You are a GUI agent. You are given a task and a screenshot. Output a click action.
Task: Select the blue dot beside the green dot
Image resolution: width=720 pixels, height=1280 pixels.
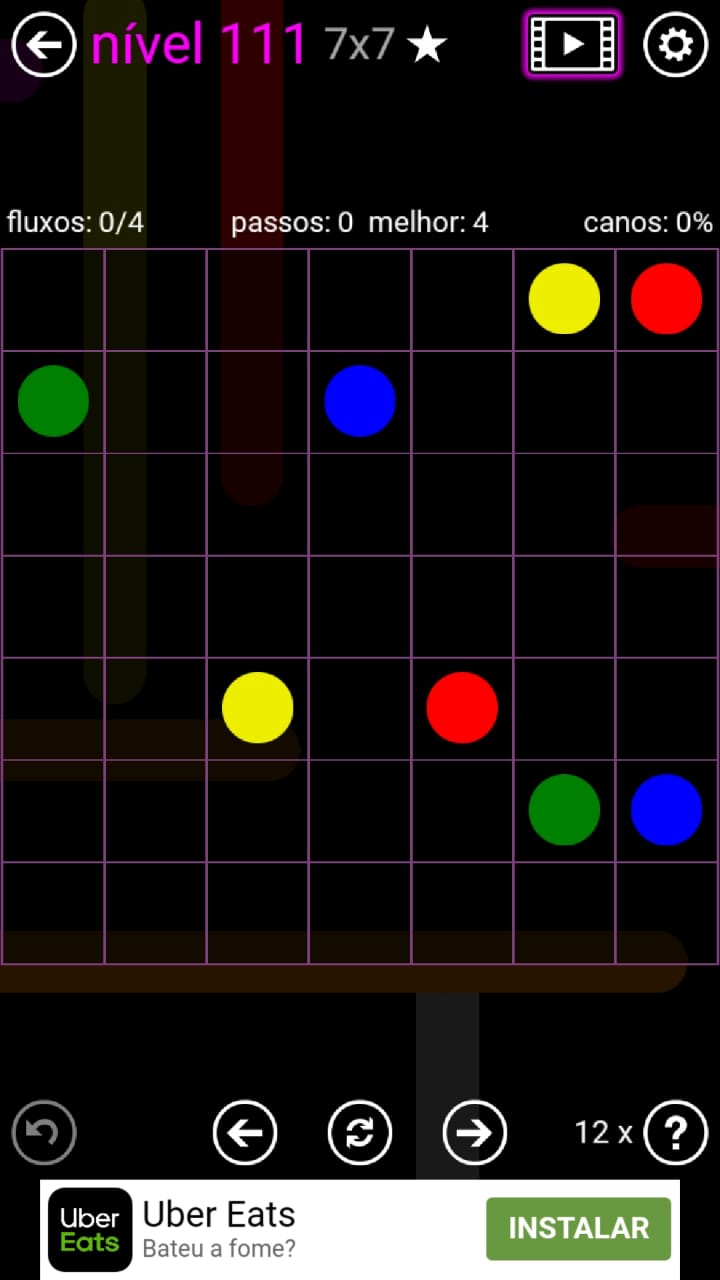666,809
